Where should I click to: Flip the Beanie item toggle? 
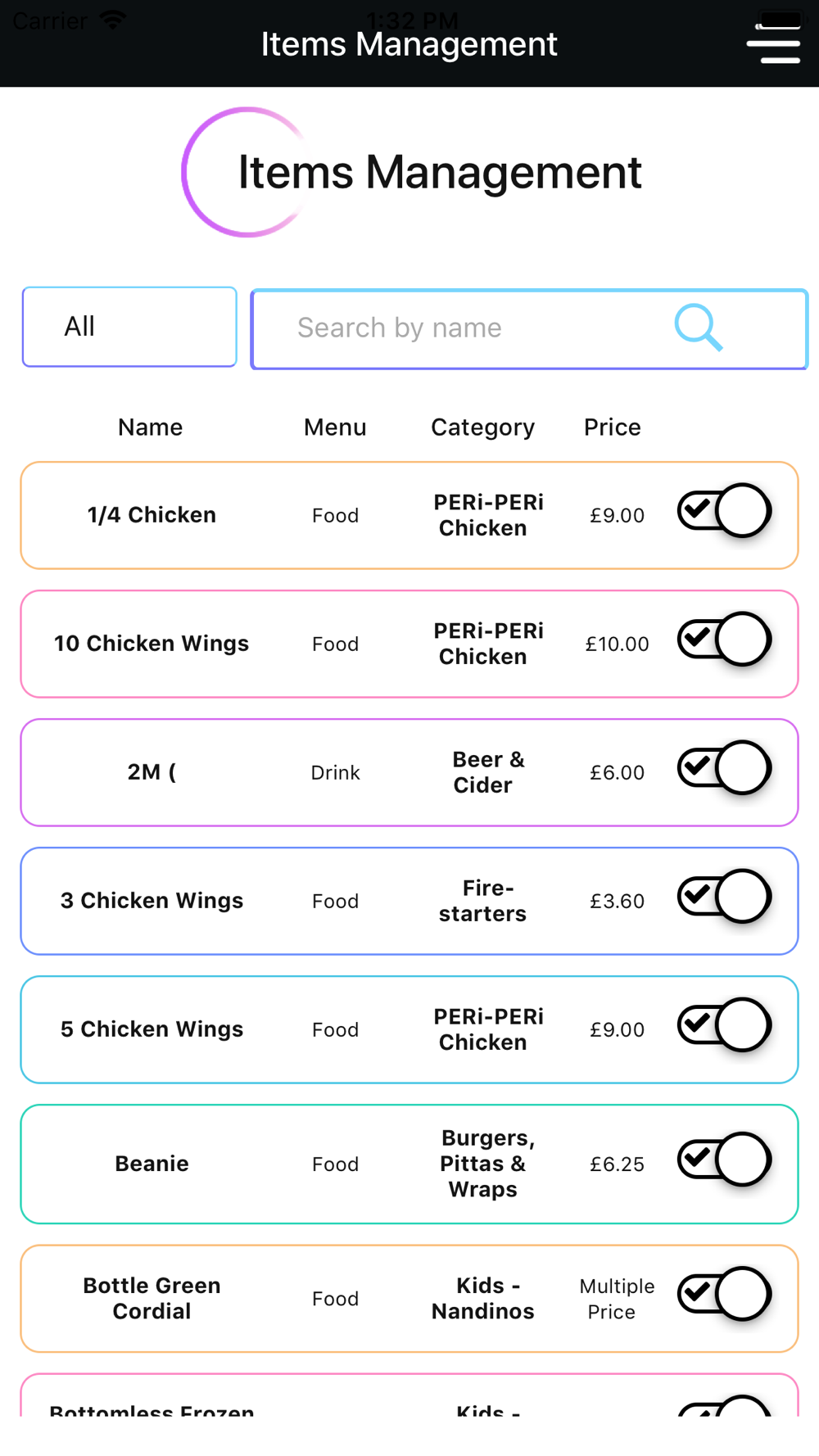point(724,1159)
